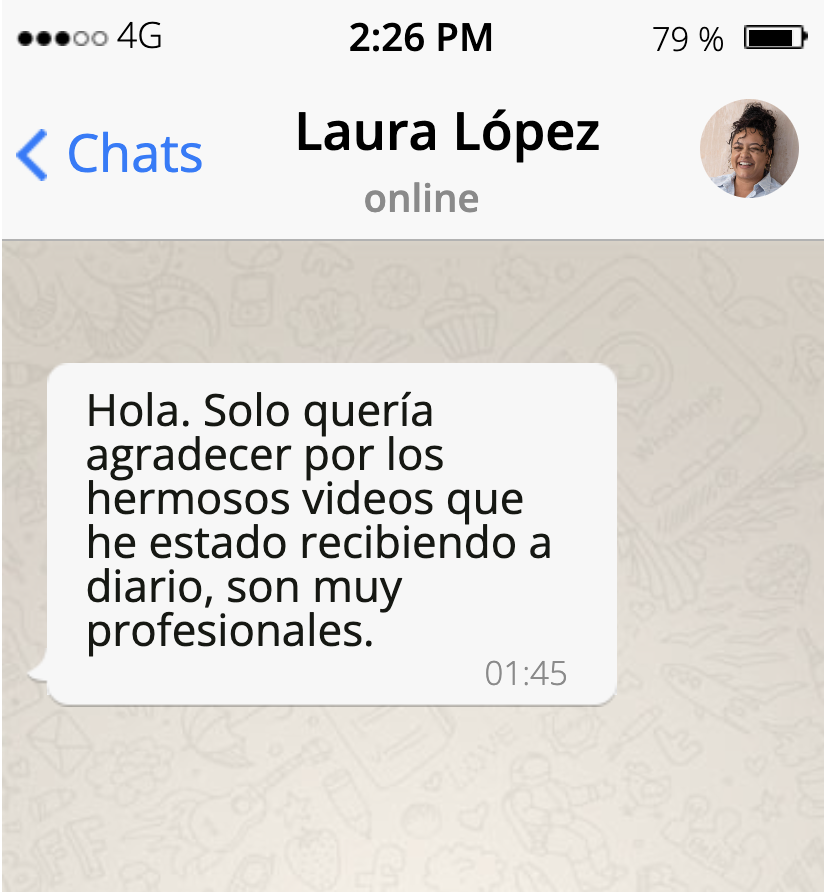Open Laura López's profile picture
This screenshot has height=892, width=824.
tap(748, 148)
